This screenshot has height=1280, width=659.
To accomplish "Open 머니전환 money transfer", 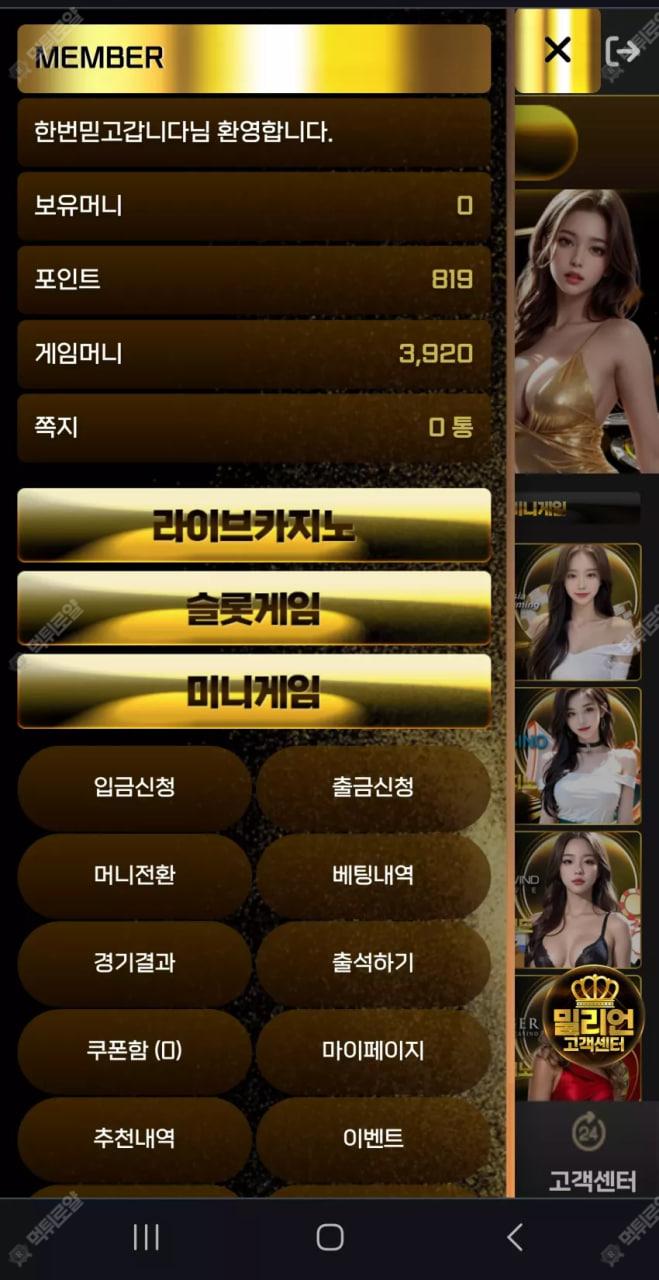I will click(x=134, y=875).
